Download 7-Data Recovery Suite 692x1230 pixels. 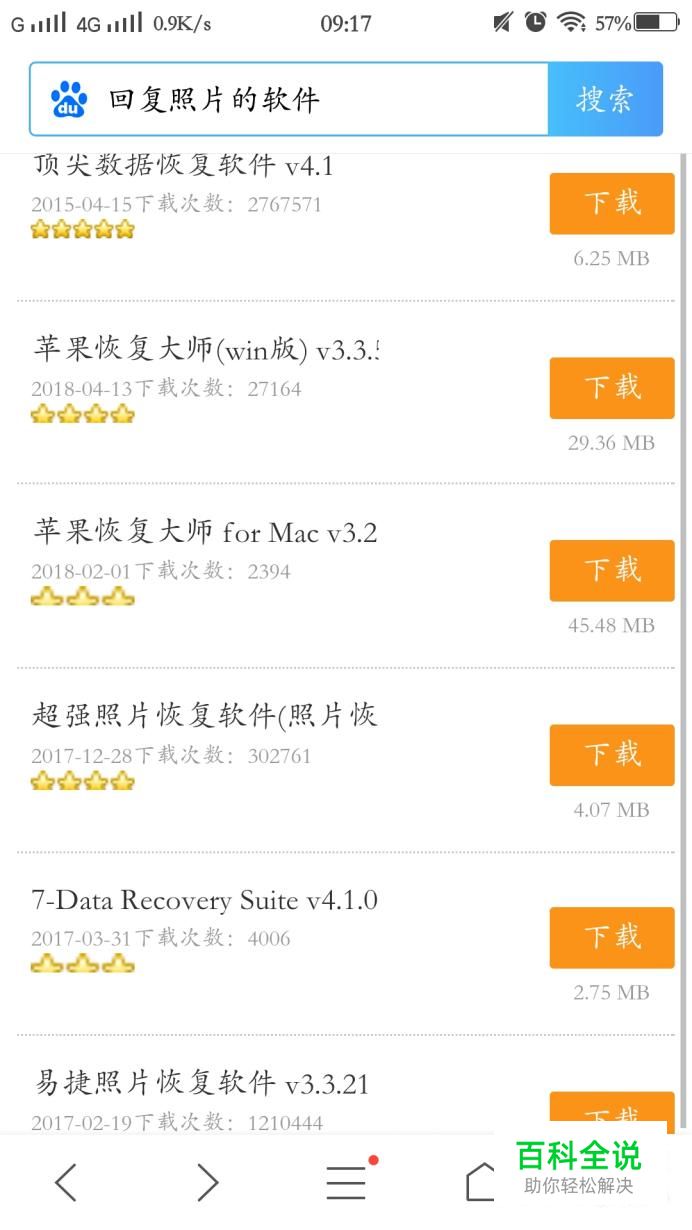pos(612,938)
